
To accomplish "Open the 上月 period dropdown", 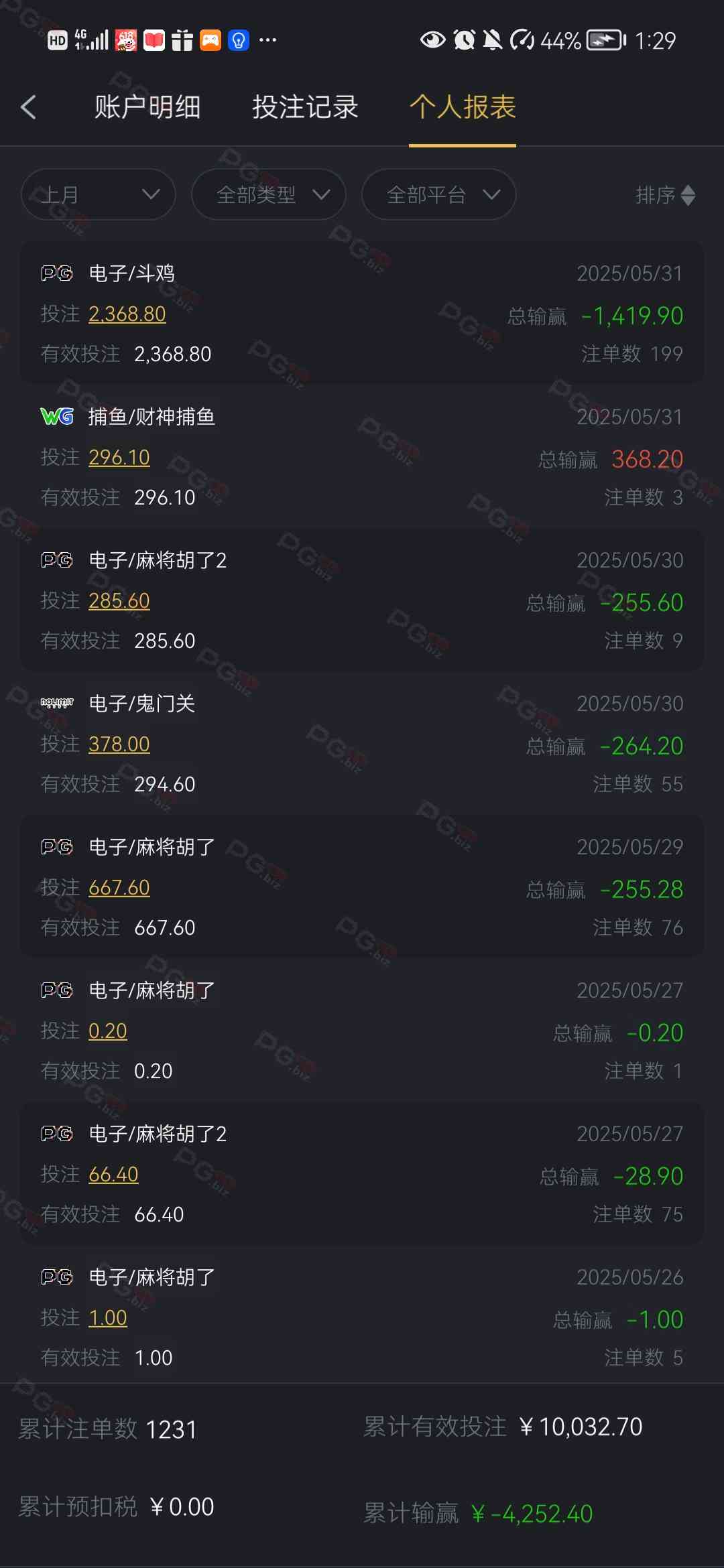I will pyautogui.click(x=99, y=194).
